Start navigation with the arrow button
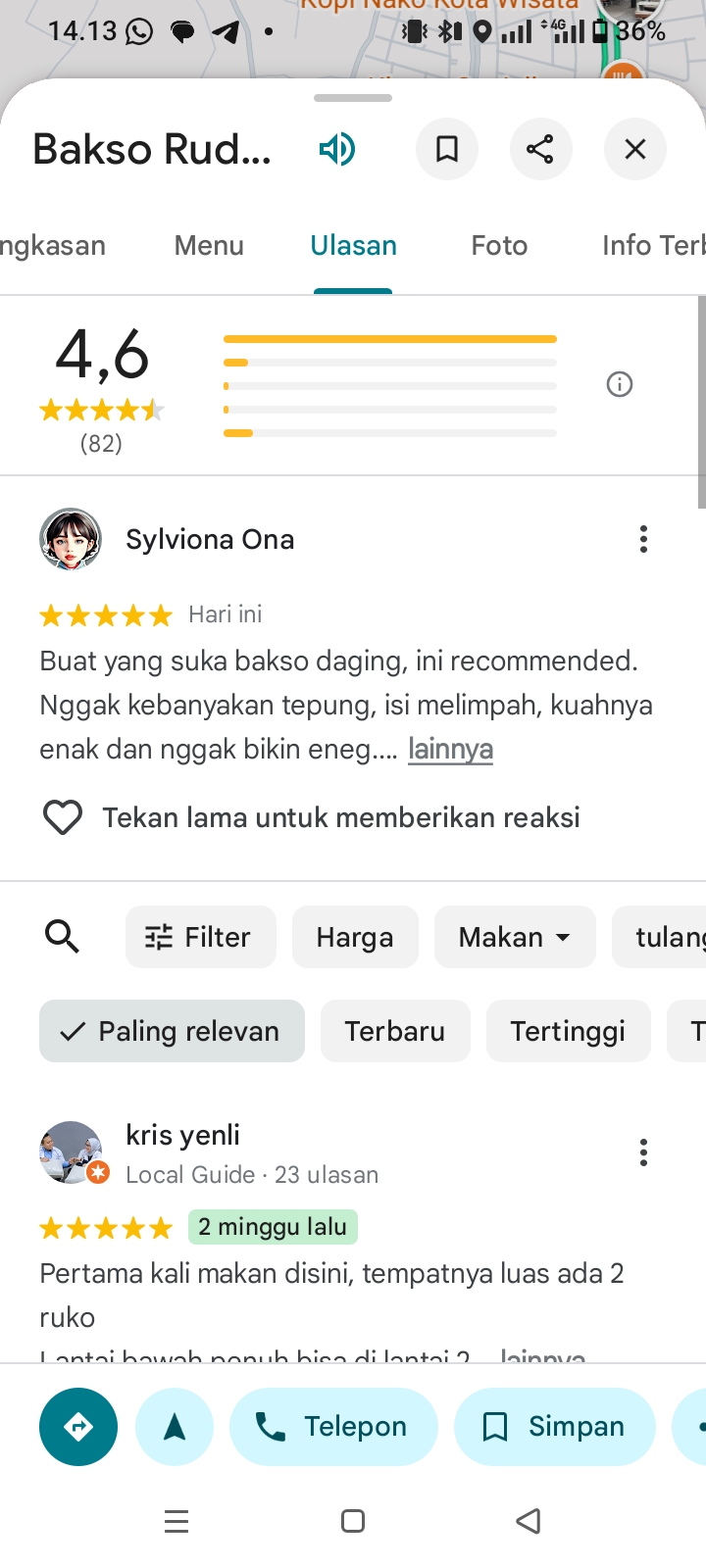The image size is (706, 1568). point(175,1427)
